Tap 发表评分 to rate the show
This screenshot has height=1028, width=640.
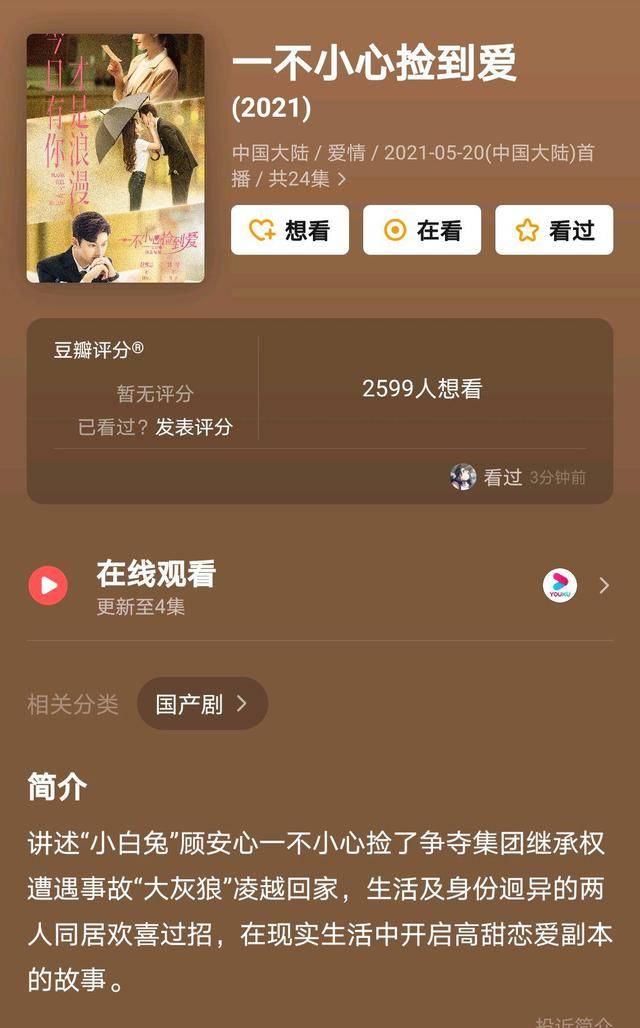[194, 427]
